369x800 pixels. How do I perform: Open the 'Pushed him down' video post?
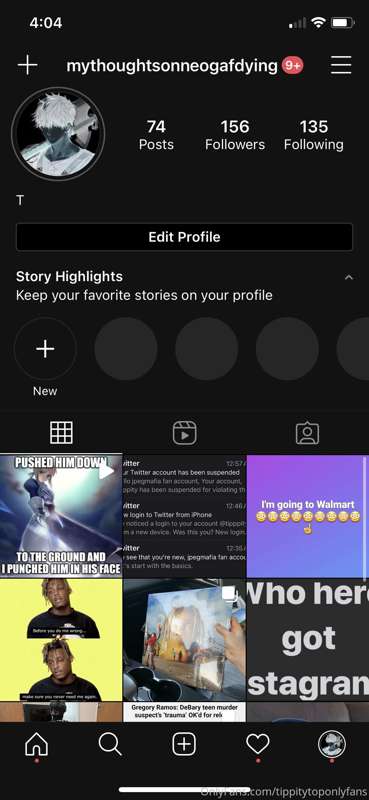(x=61, y=516)
